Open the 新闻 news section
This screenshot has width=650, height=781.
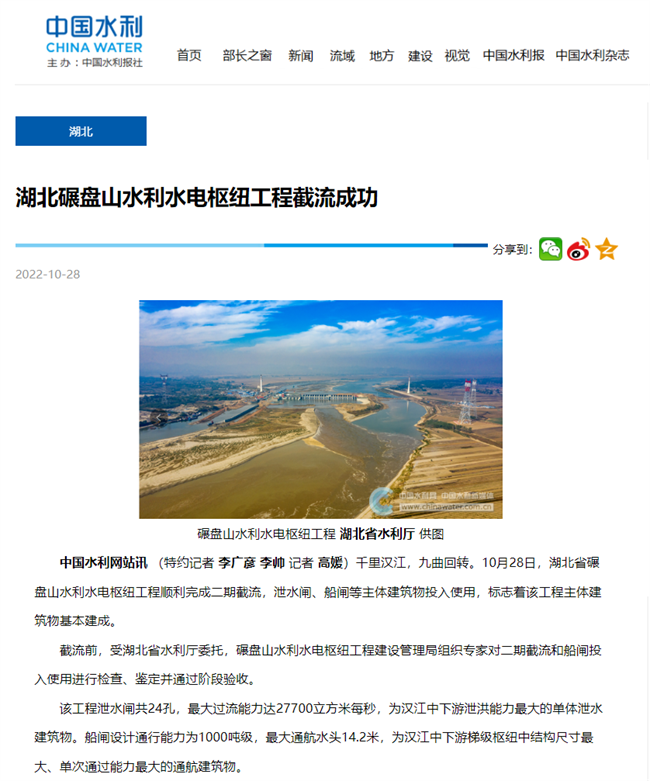click(x=301, y=56)
